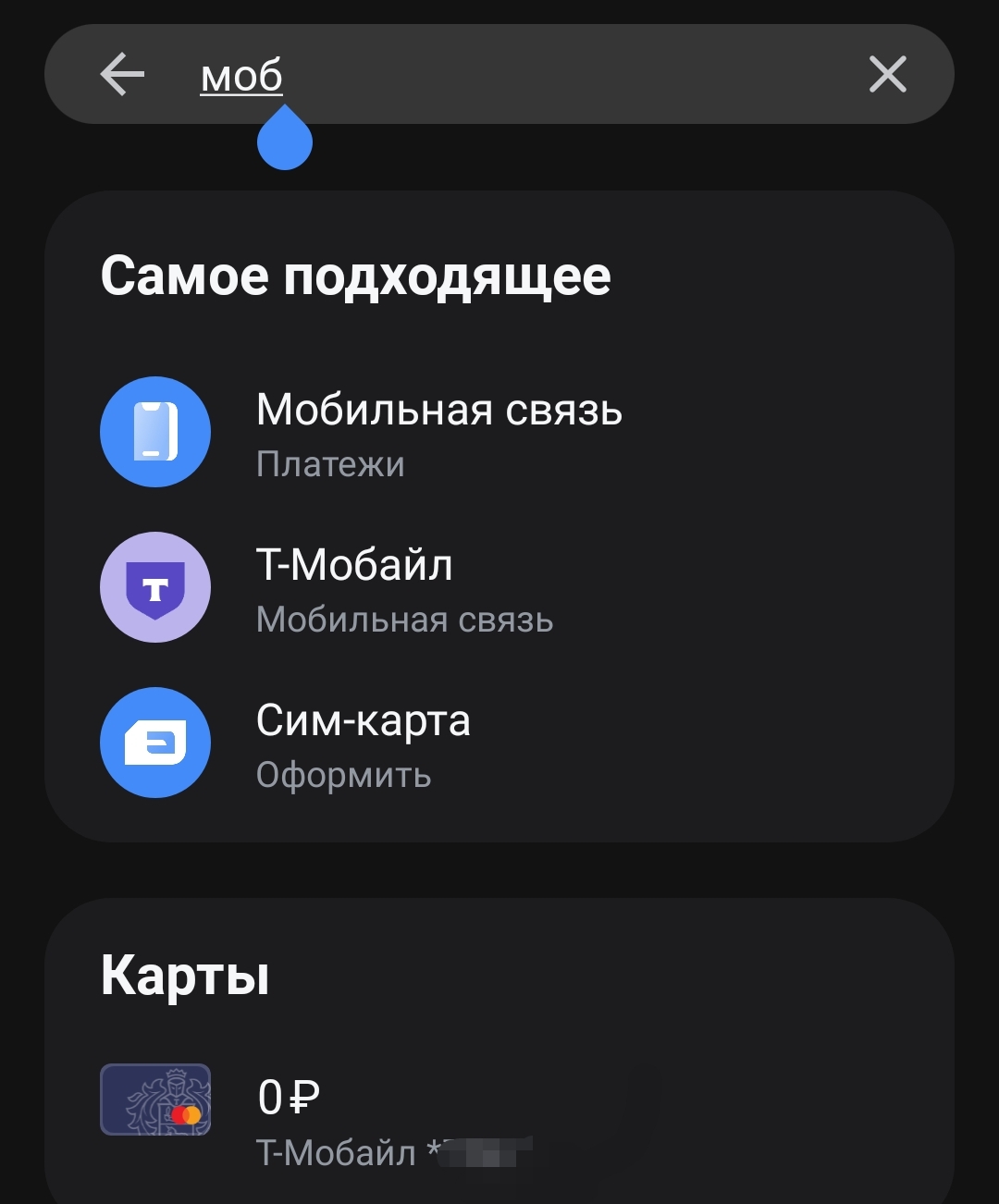Go back using the arrow icon
999x1204 pixels.
point(122,75)
